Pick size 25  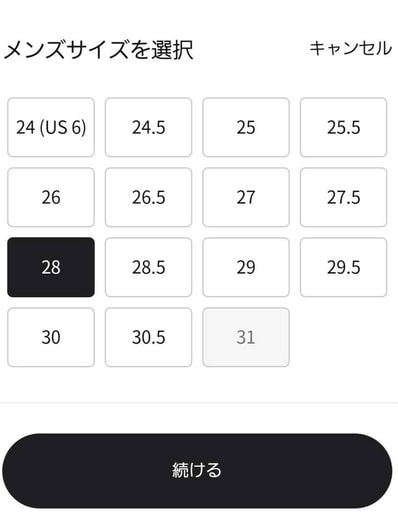tap(246, 127)
